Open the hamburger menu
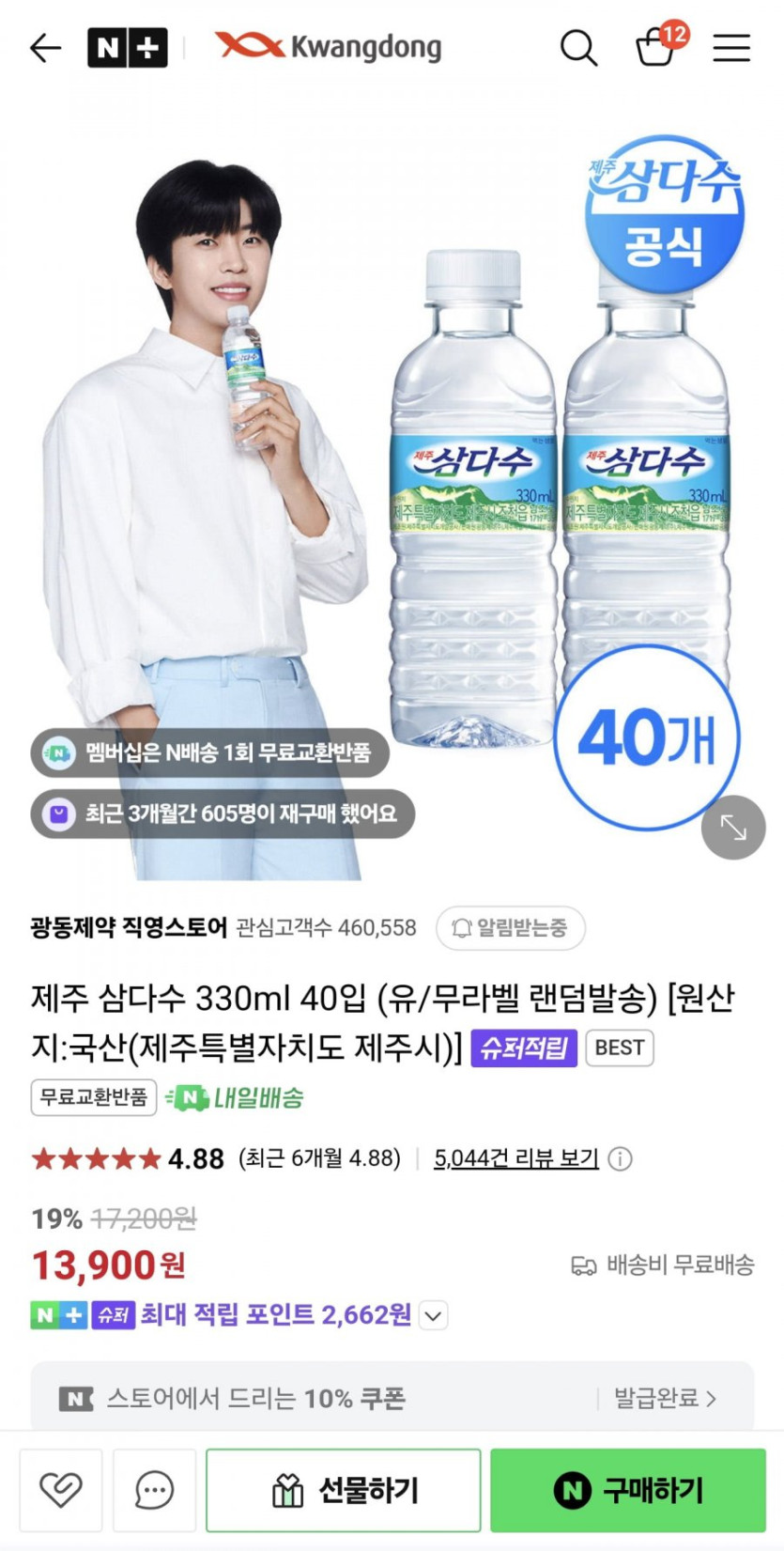784x1551 pixels. (x=730, y=48)
